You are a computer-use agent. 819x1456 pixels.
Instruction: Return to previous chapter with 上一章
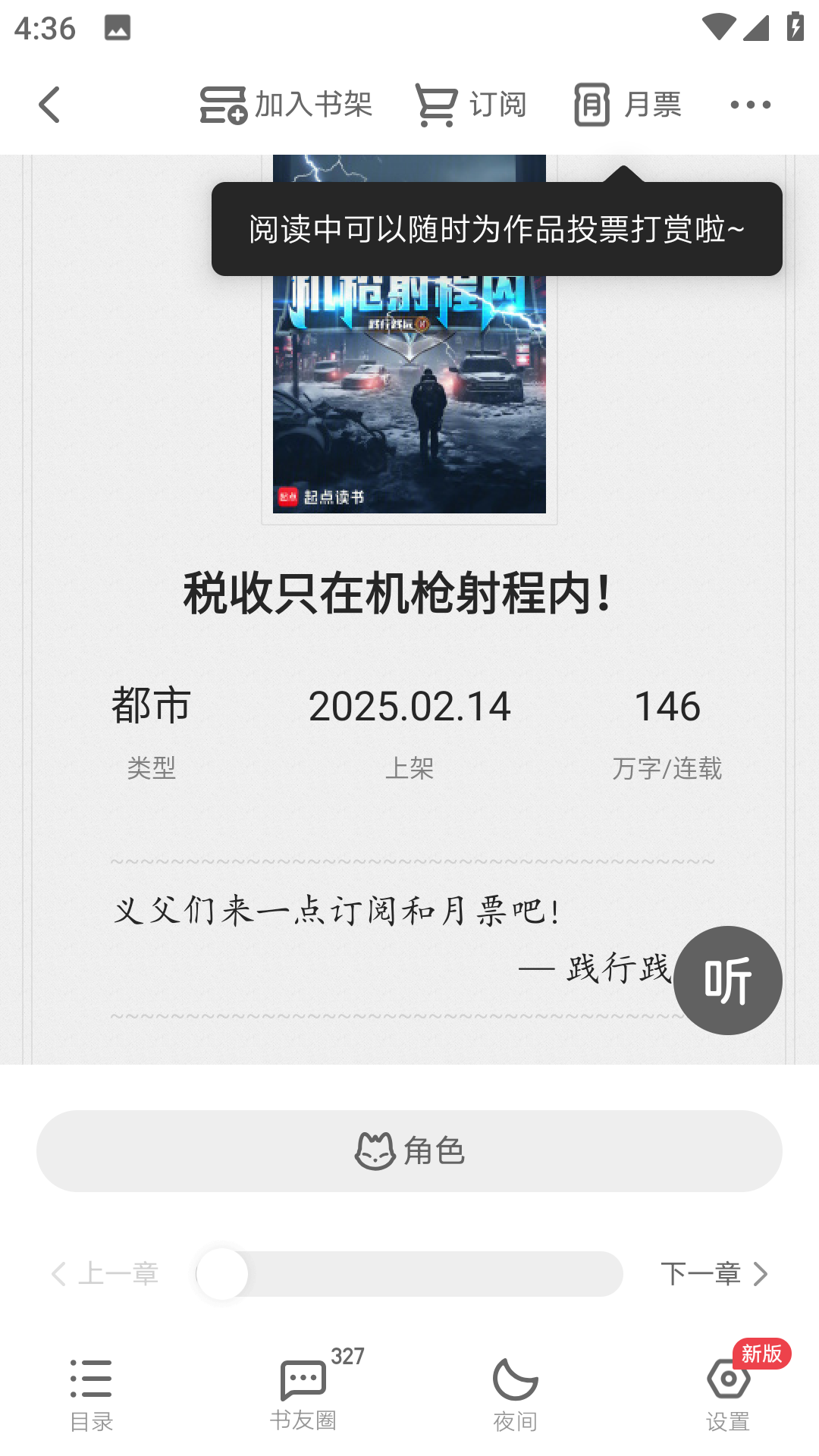[106, 1273]
